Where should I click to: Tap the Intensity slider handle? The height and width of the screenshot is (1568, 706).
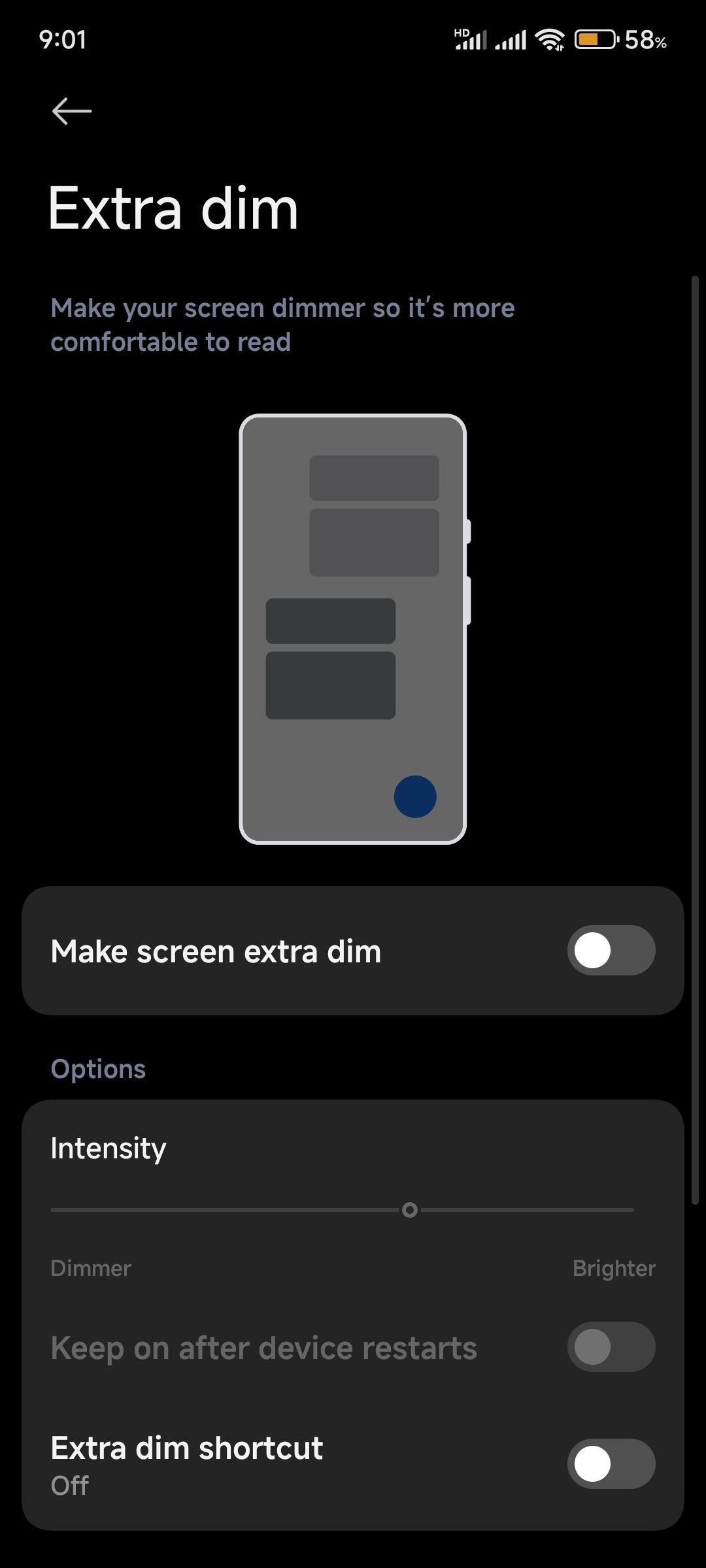click(x=410, y=1210)
